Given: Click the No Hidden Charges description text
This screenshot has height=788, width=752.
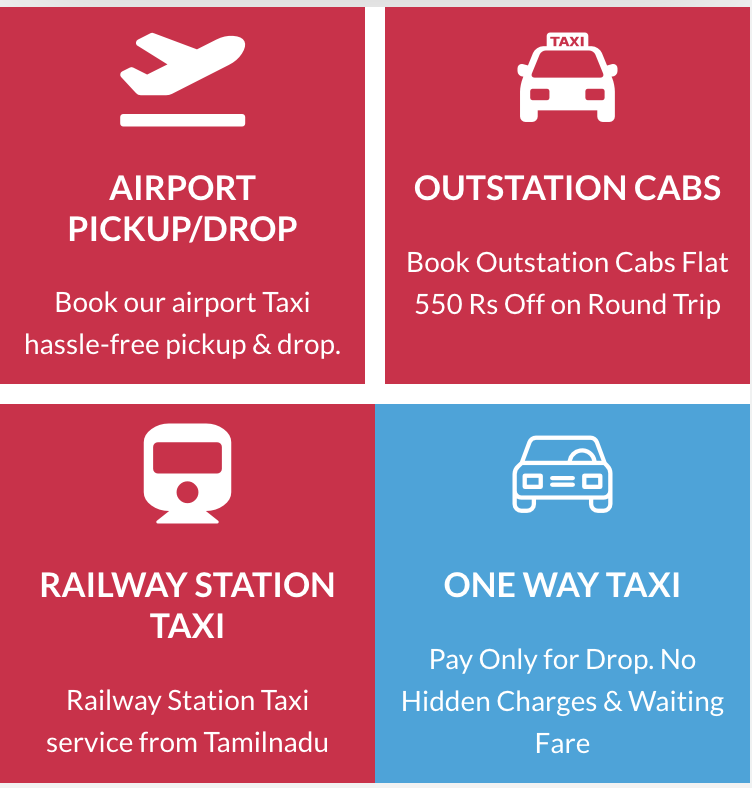Looking at the screenshot, I should coord(562,700).
